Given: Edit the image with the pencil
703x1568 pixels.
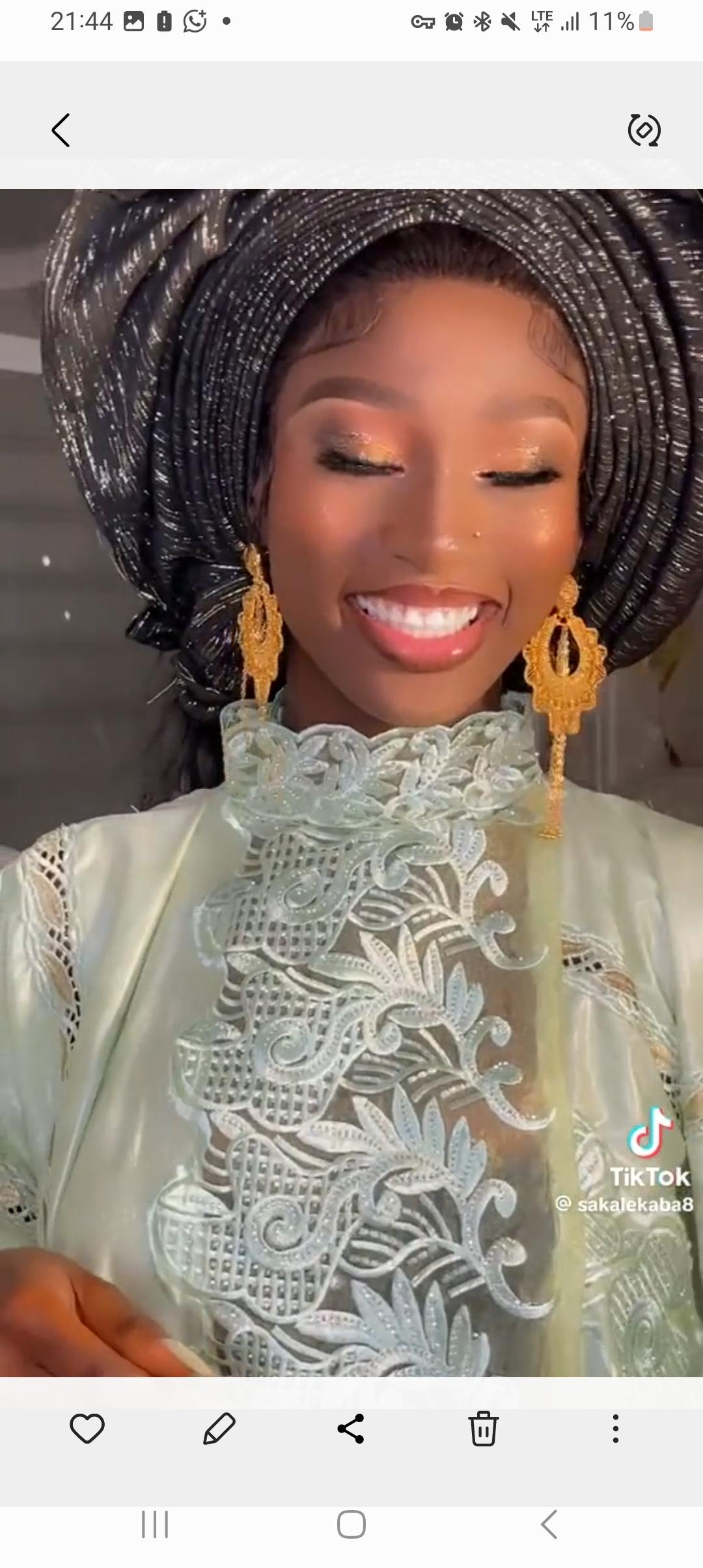Looking at the screenshot, I should pos(219,1429).
